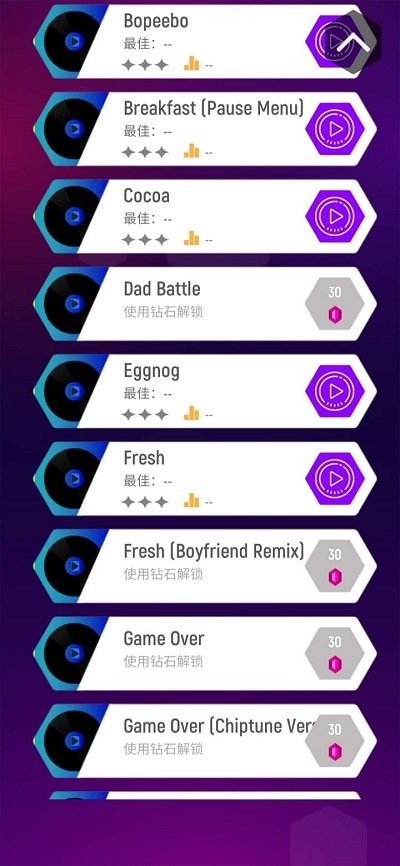Unlock Fresh (Boyfriend Remix) with diamonds
The image size is (400, 866).
335,566
